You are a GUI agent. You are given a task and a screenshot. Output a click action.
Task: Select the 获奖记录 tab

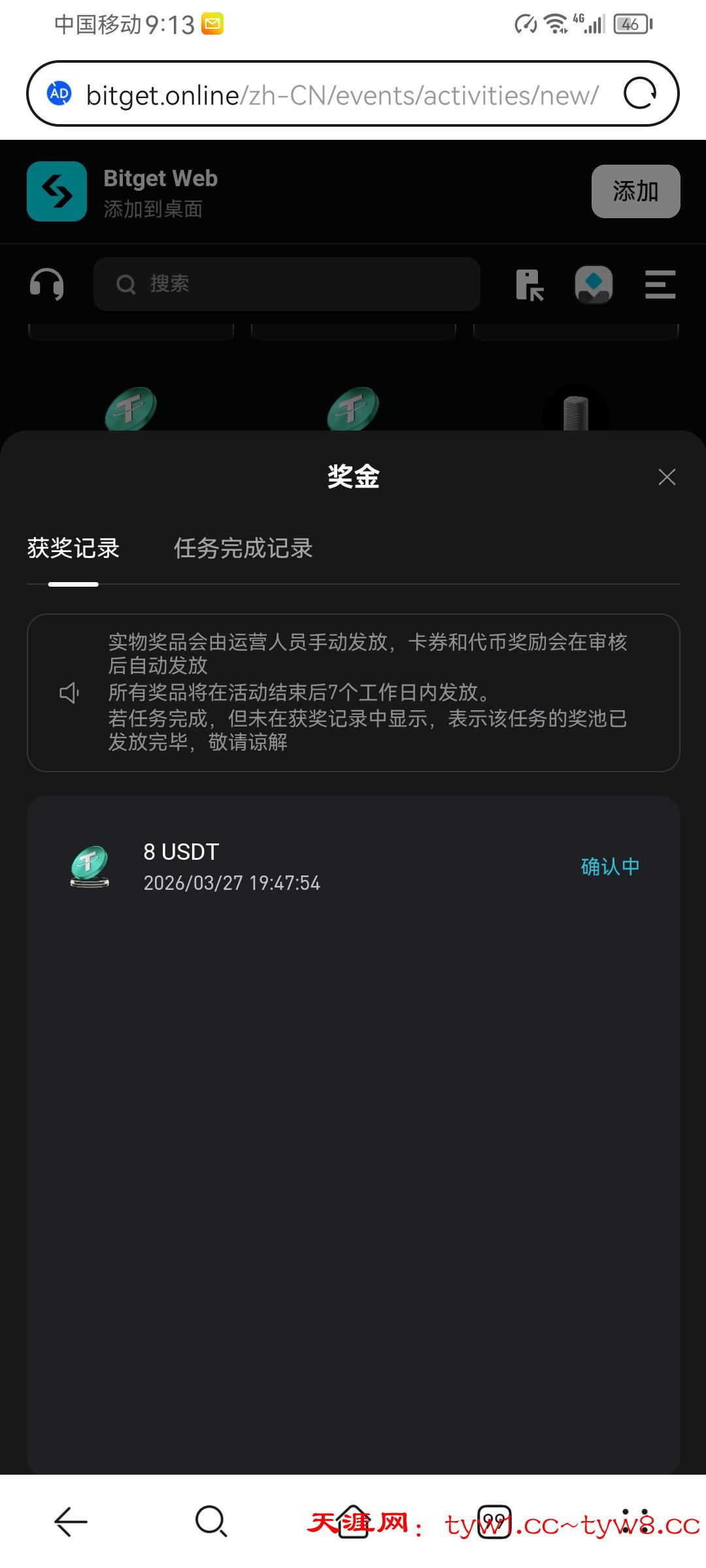pyautogui.click(x=73, y=549)
